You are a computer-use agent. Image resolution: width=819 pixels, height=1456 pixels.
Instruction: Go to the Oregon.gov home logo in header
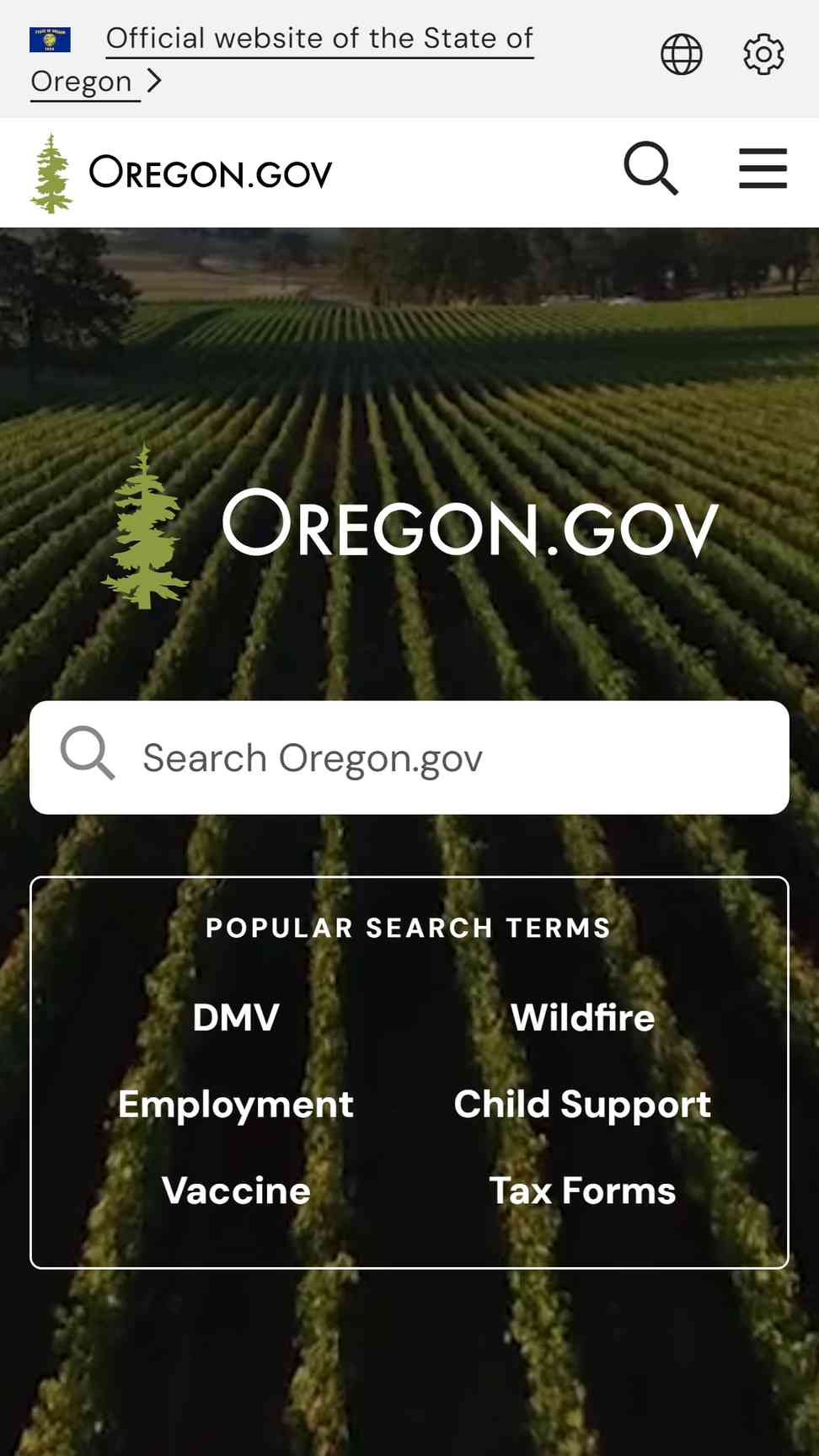click(182, 173)
